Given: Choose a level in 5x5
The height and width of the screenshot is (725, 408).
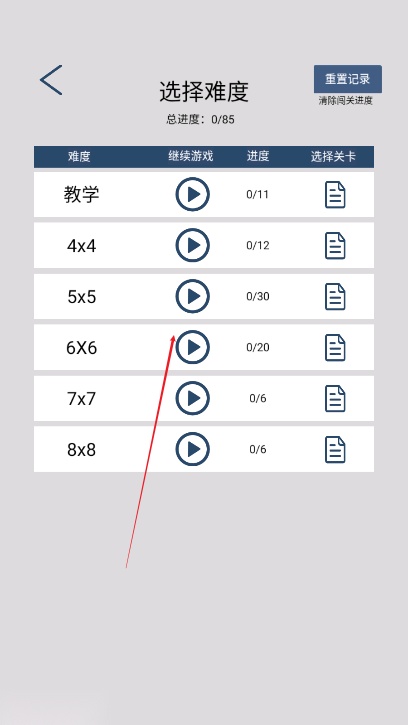Looking at the screenshot, I should [335, 296].
